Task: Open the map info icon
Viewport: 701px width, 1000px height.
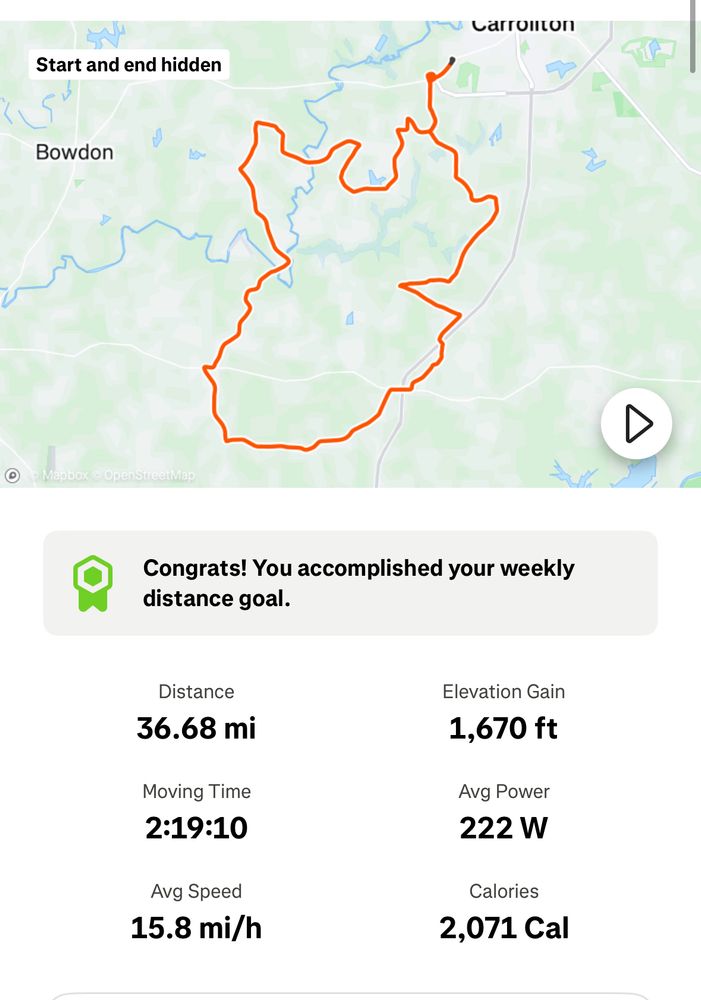Action: [12, 475]
